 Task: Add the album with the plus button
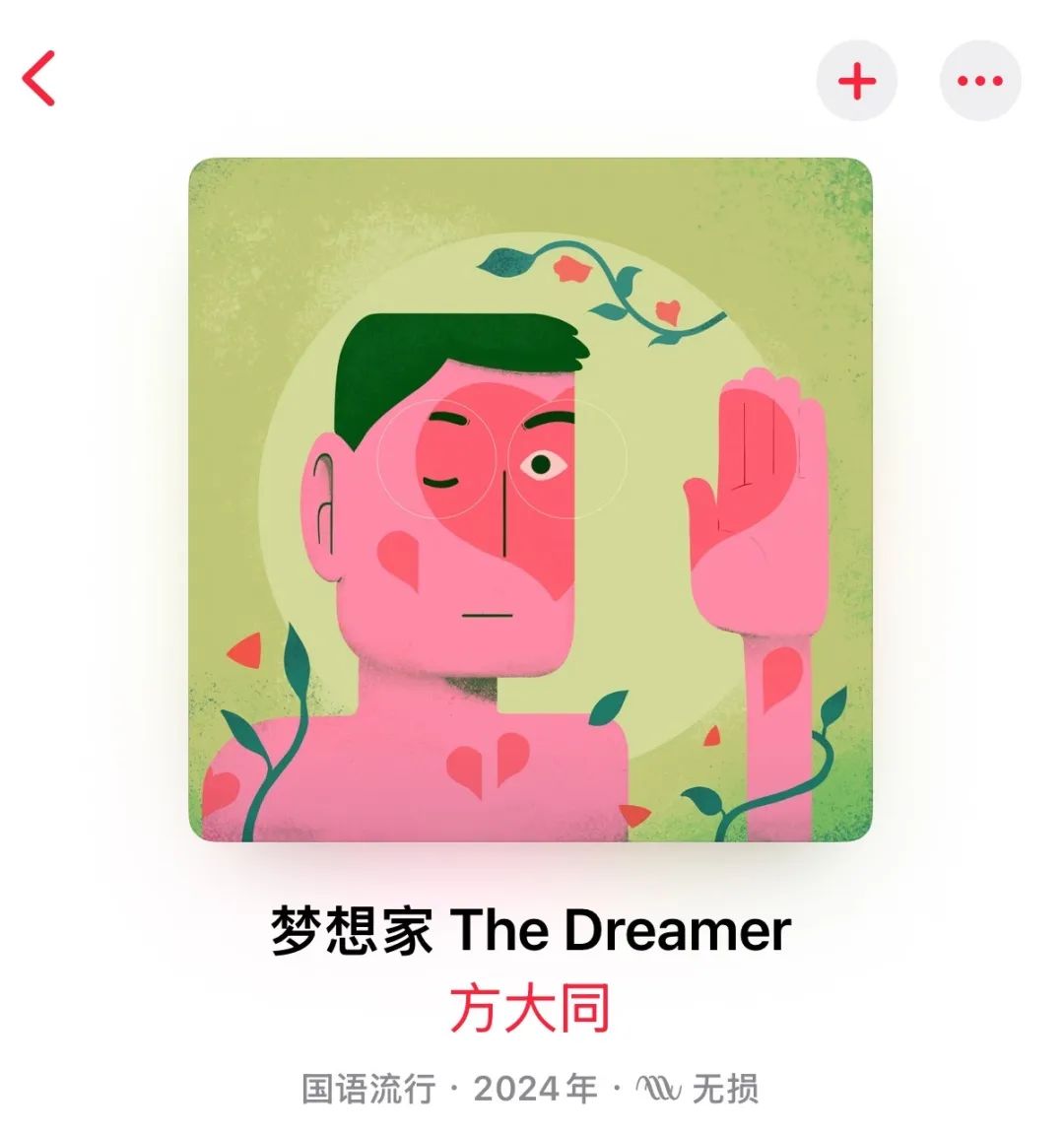pyautogui.click(x=856, y=81)
